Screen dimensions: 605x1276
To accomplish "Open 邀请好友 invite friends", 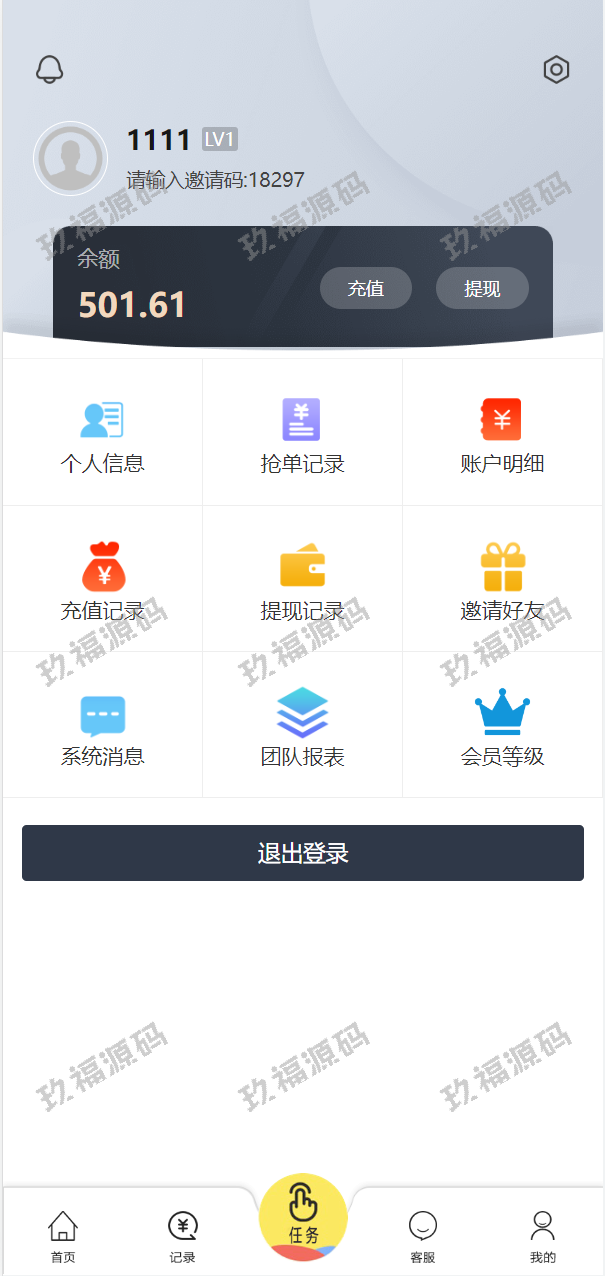I will (x=502, y=580).
